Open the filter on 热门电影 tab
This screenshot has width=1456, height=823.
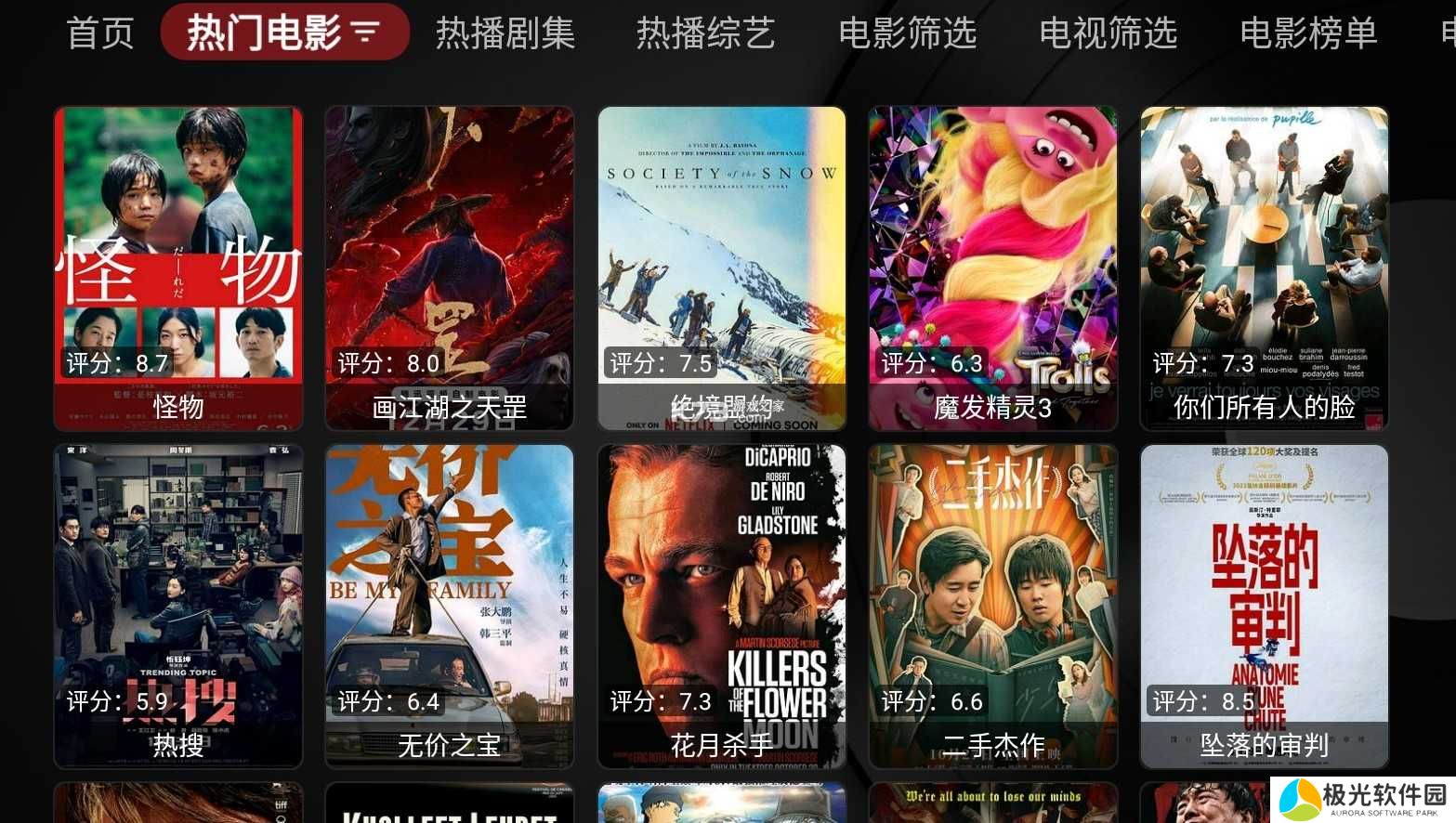(x=365, y=33)
